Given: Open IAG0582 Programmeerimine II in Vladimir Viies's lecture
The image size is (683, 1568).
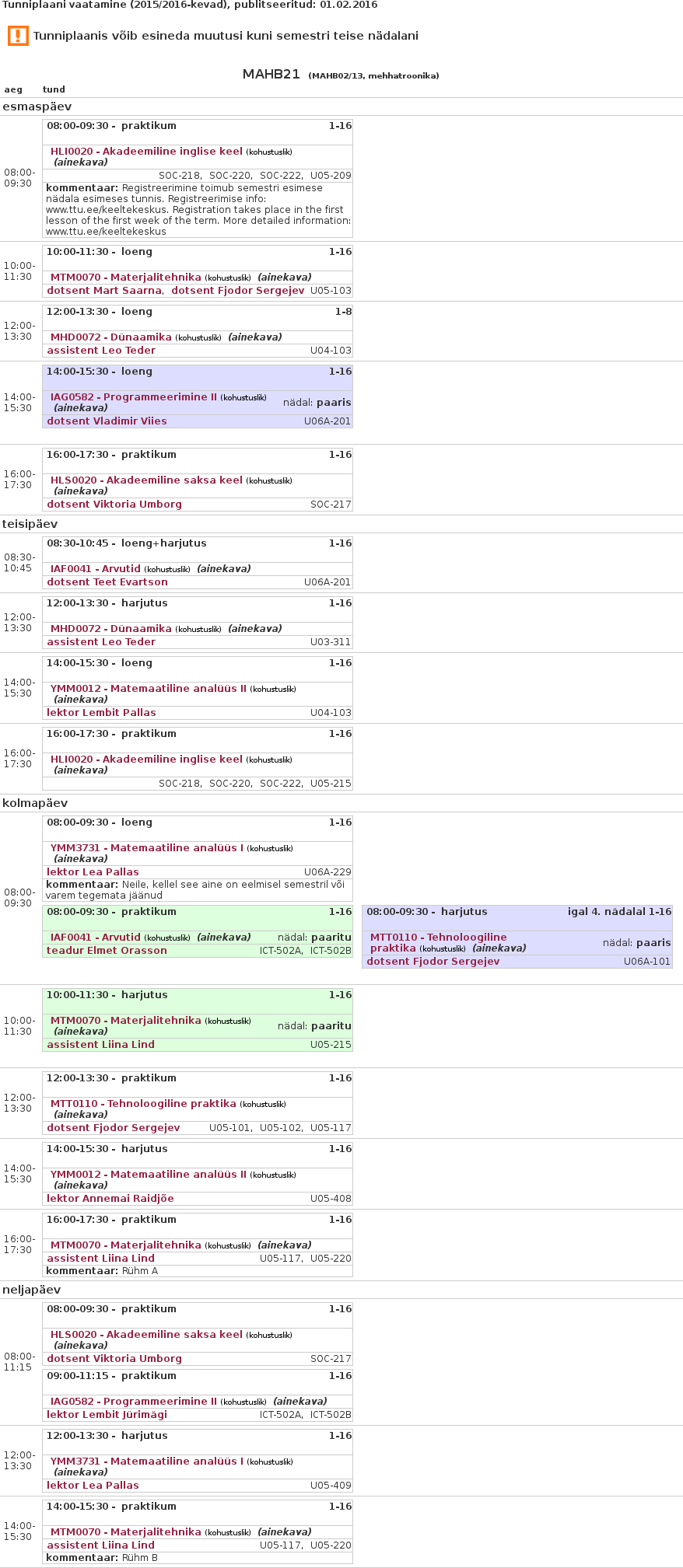Looking at the screenshot, I should 134,397.
